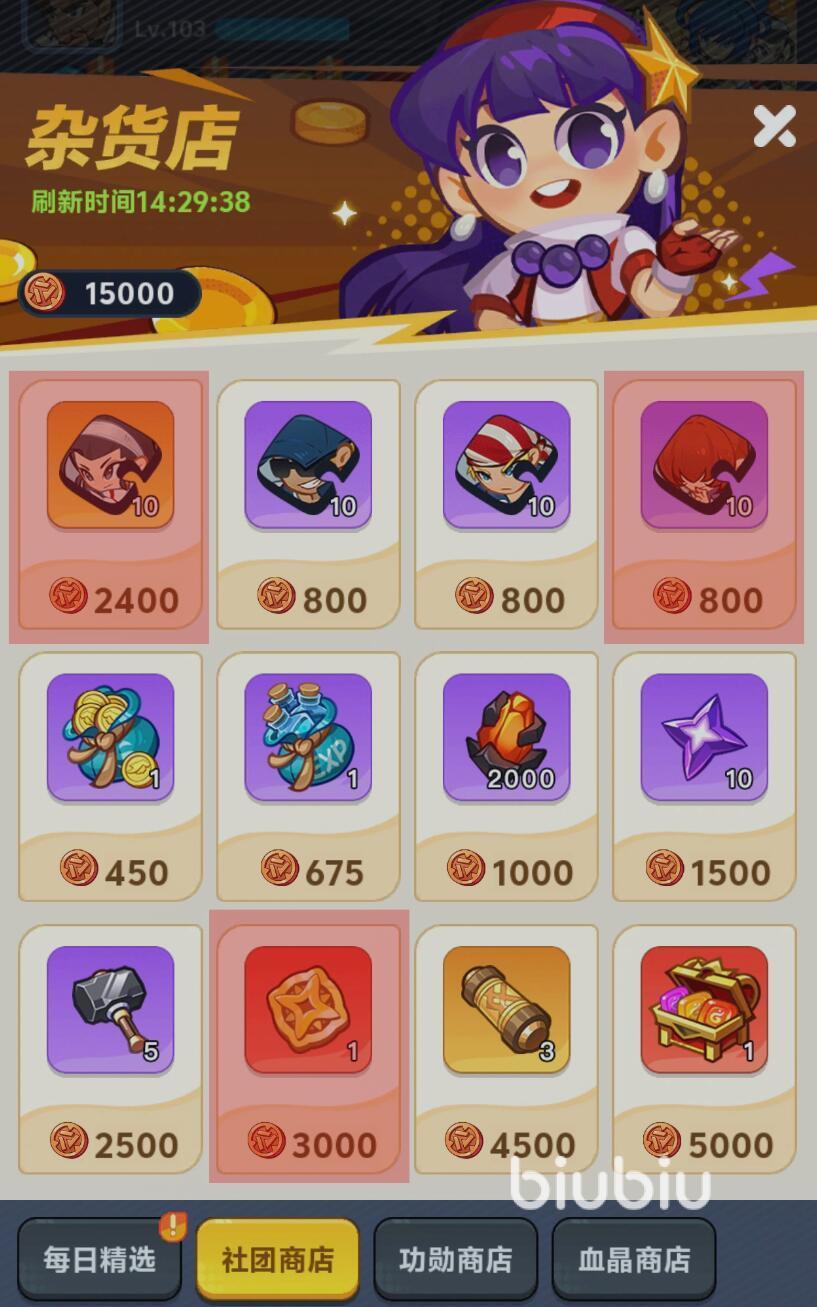Close the 杂货店 shop window
817x1307 pixels.
[774, 126]
